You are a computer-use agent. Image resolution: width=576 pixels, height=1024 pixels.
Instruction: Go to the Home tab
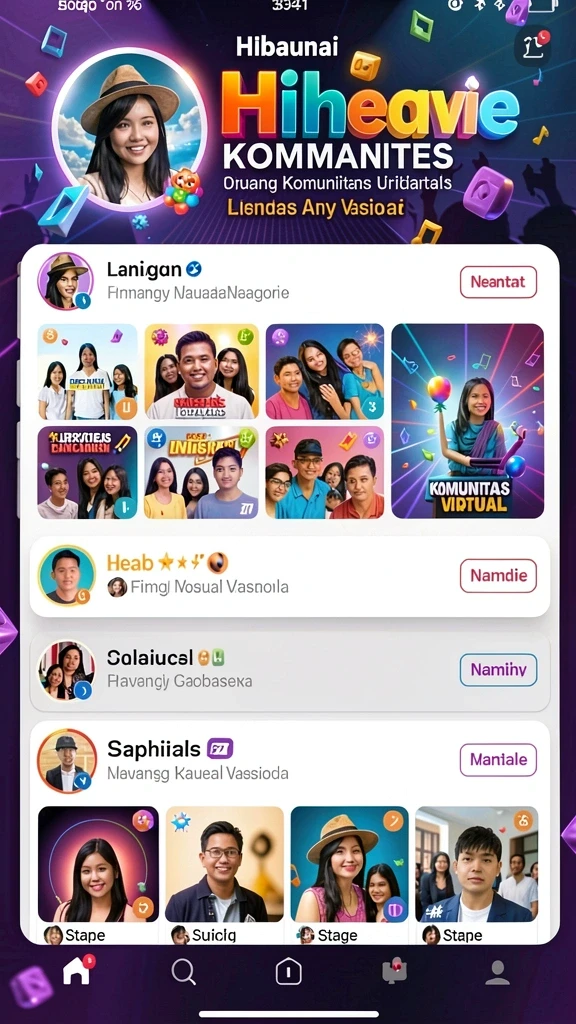[77, 972]
